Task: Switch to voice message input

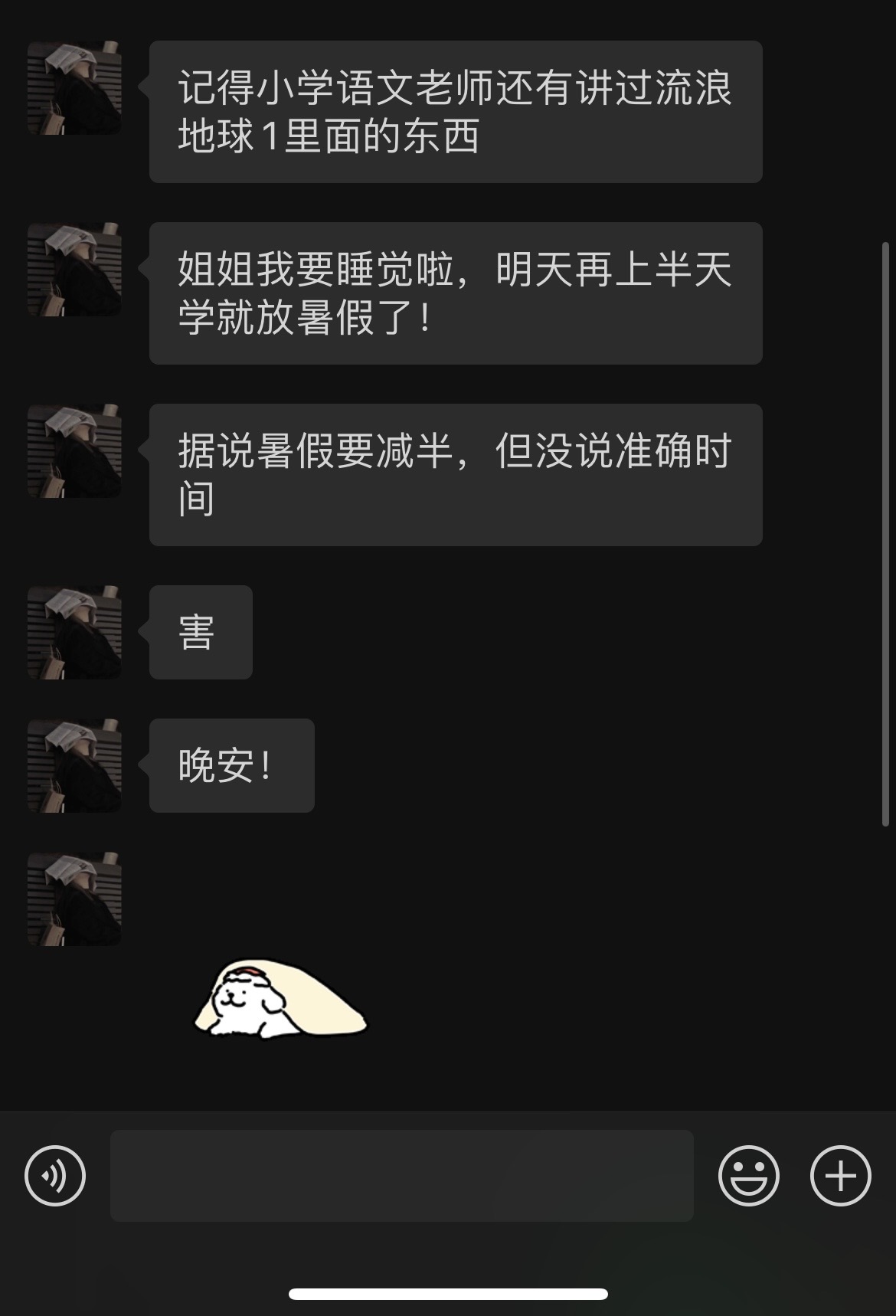Action: point(55,1175)
